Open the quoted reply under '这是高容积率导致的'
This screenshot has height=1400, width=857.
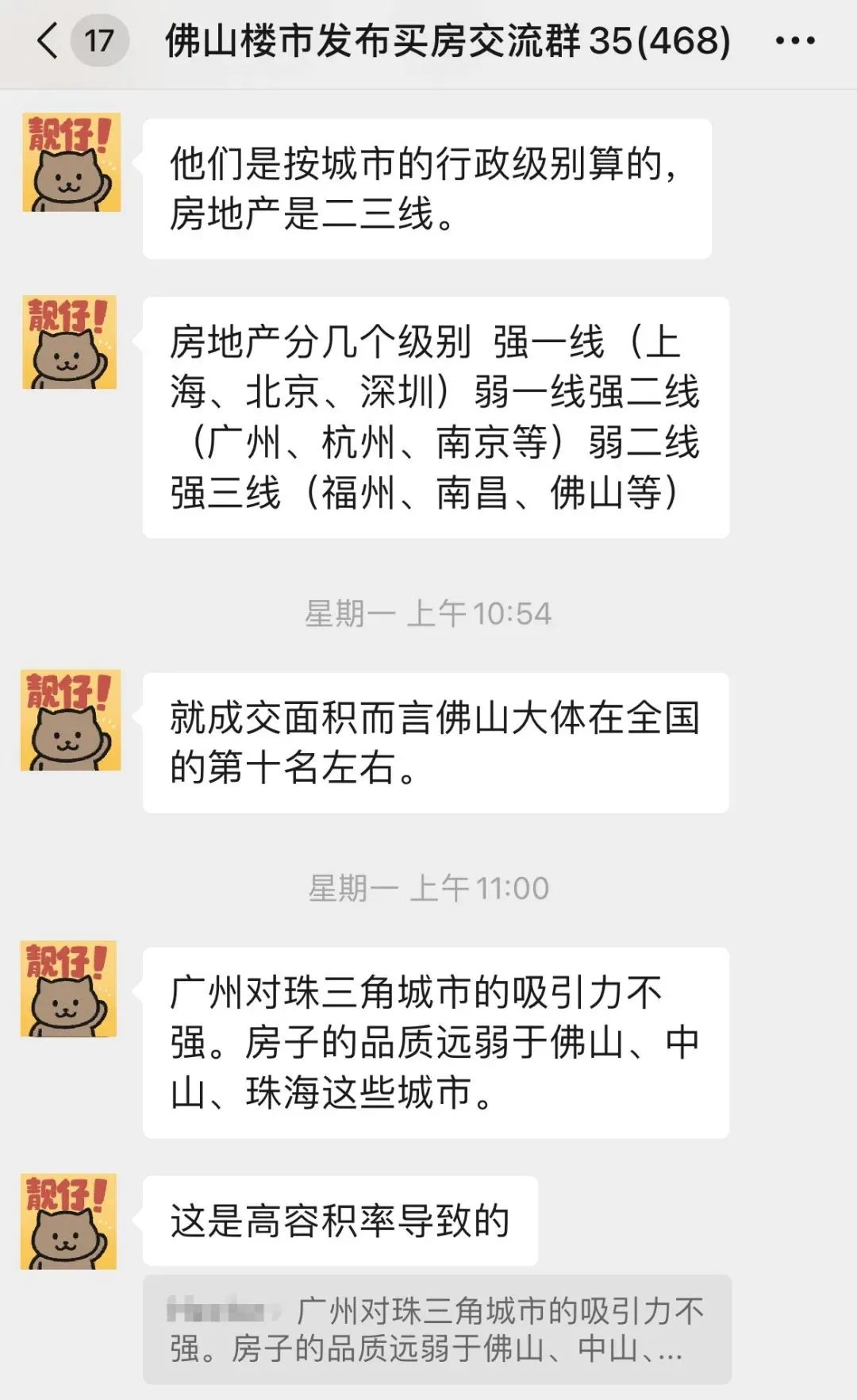[x=436, y=1329]
